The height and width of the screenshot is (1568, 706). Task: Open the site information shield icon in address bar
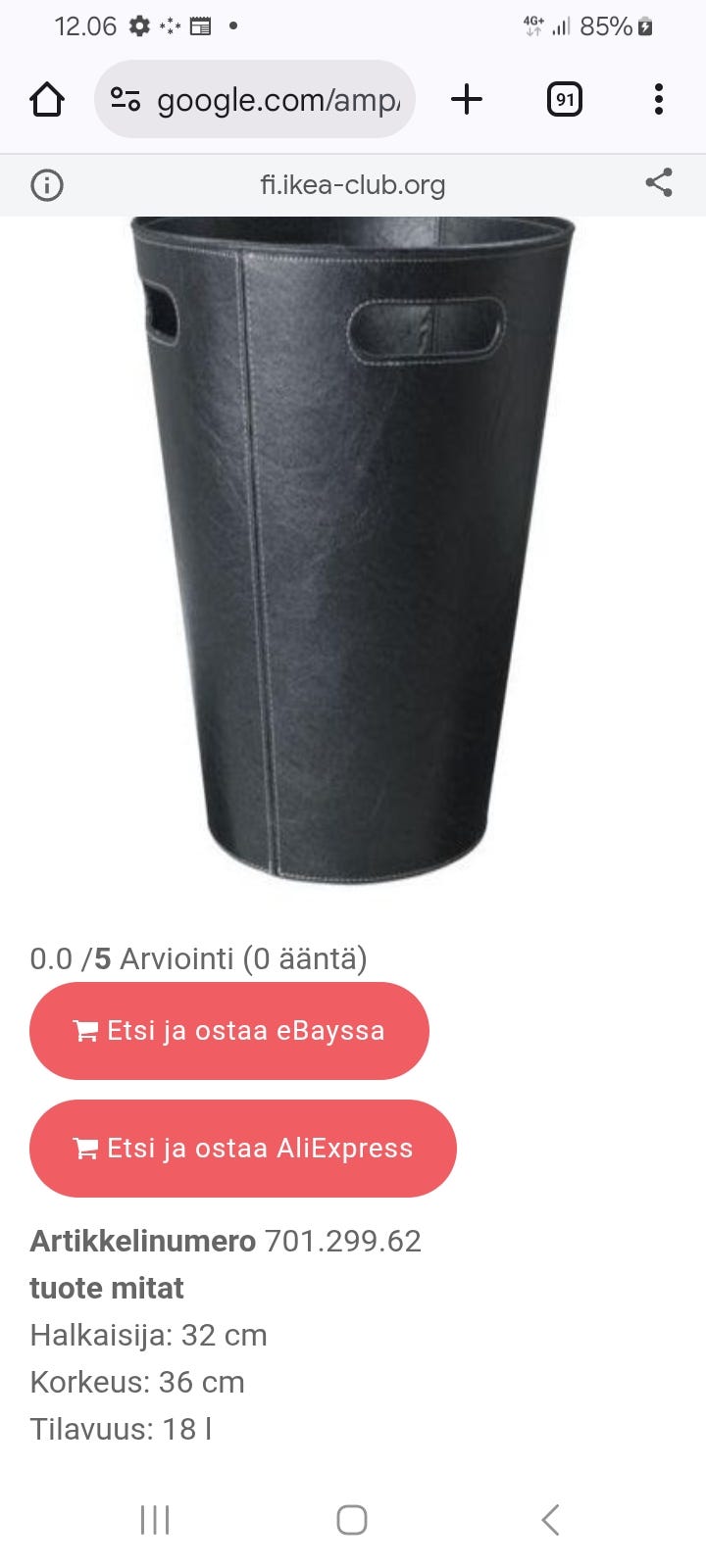(x=126, y=99)
